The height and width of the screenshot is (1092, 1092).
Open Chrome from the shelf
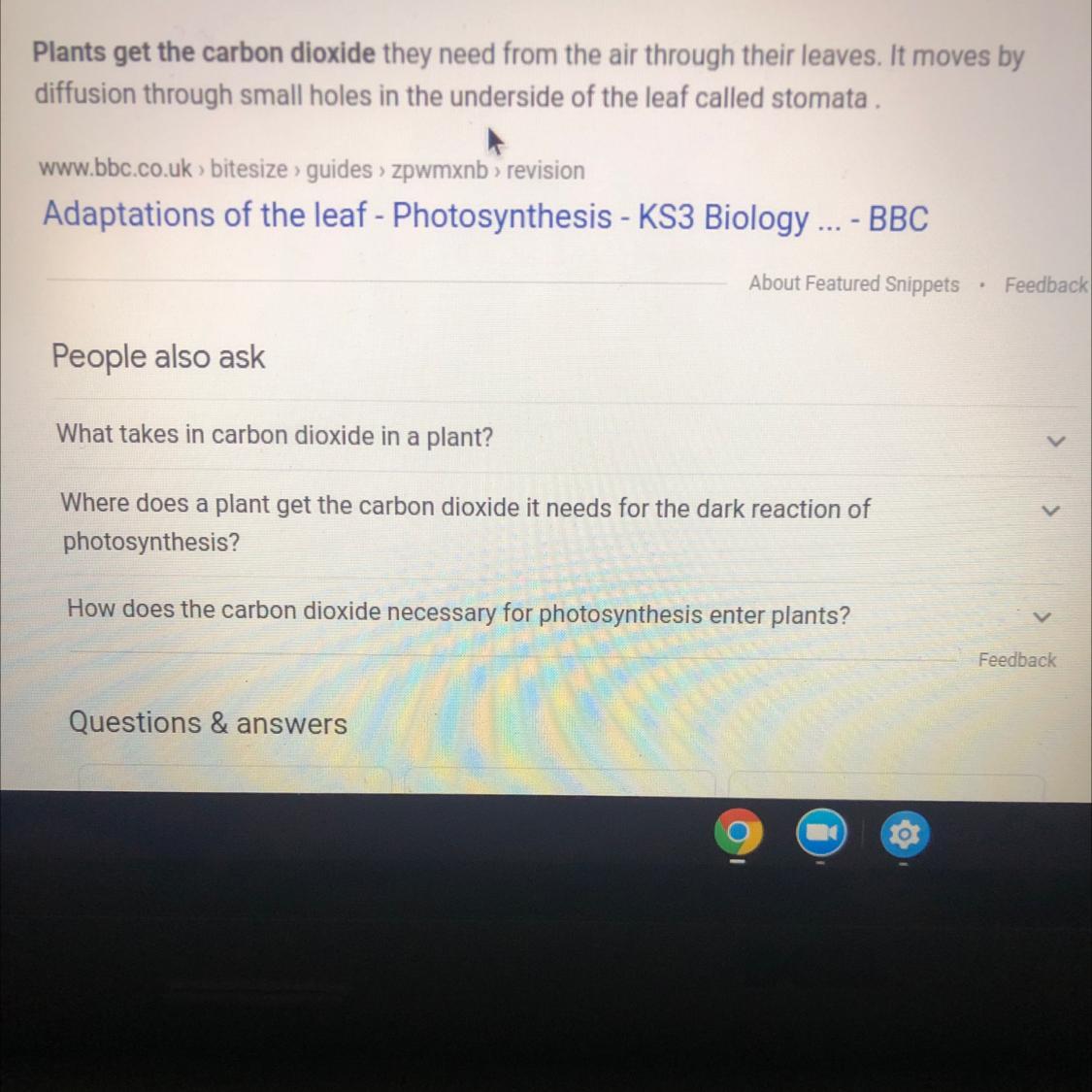[738, 833]
